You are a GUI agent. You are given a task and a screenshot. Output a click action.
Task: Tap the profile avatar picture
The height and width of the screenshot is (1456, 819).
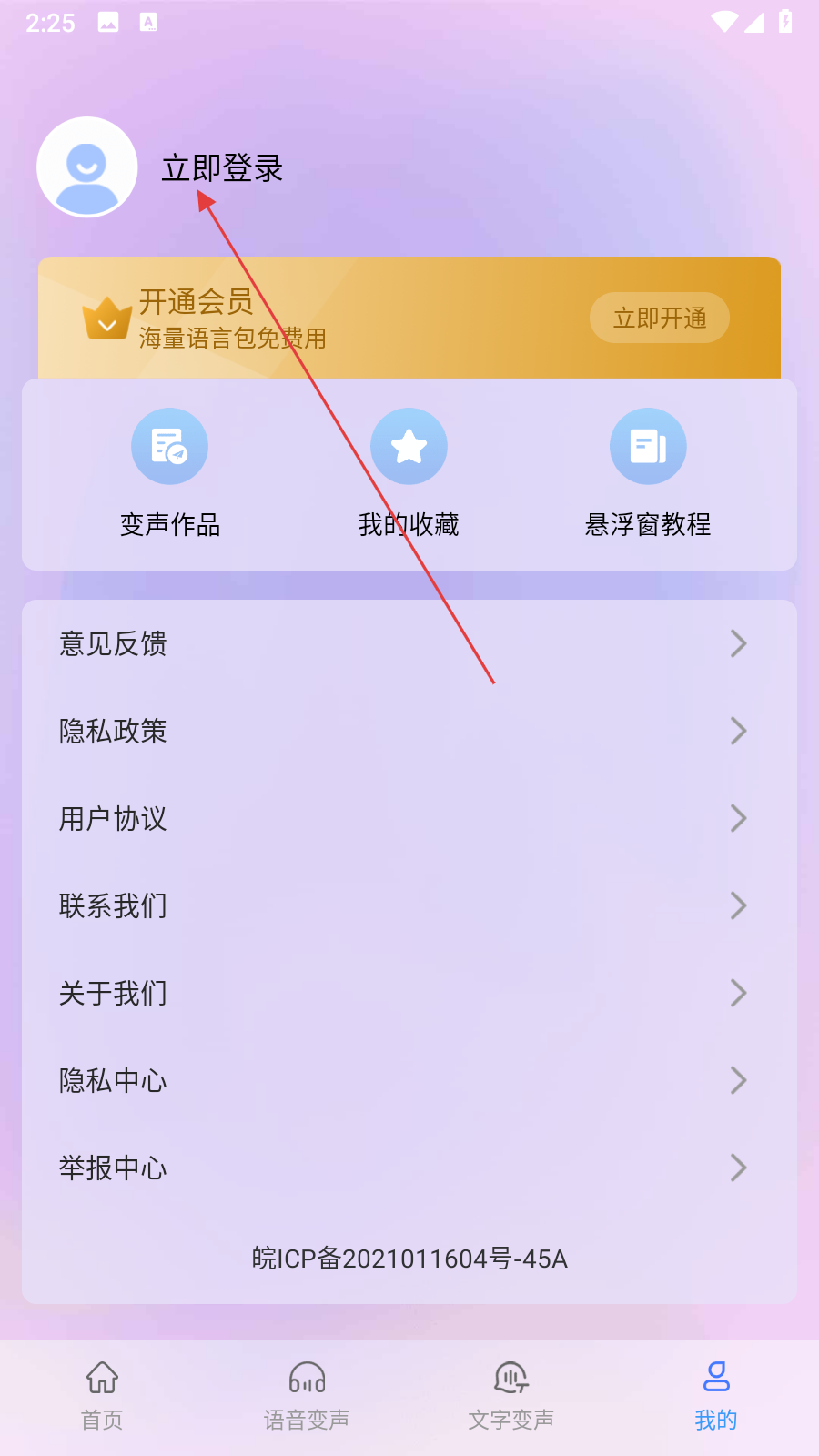(x=87, y=167)
